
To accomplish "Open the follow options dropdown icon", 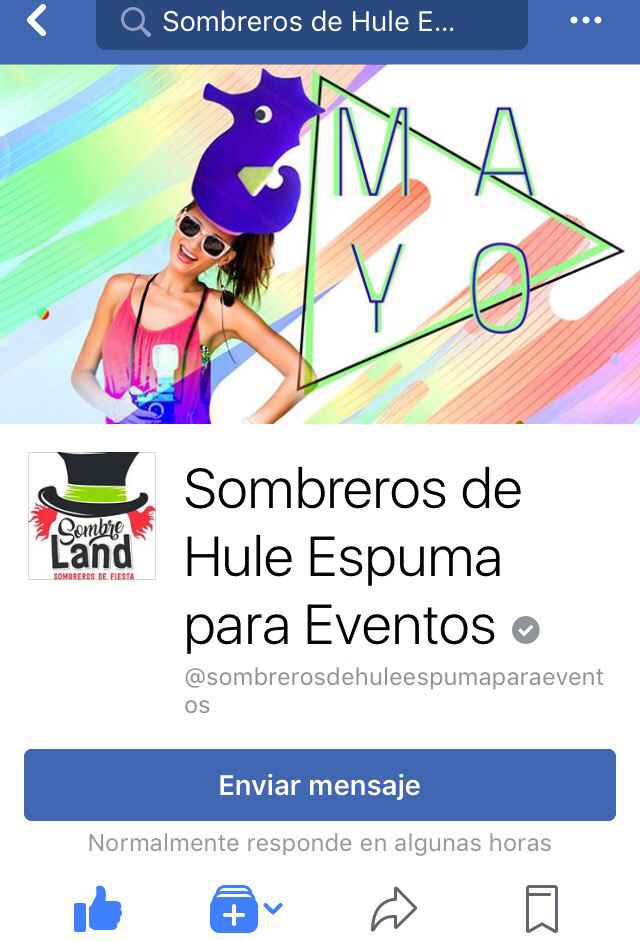I will [x=246, y=909].
